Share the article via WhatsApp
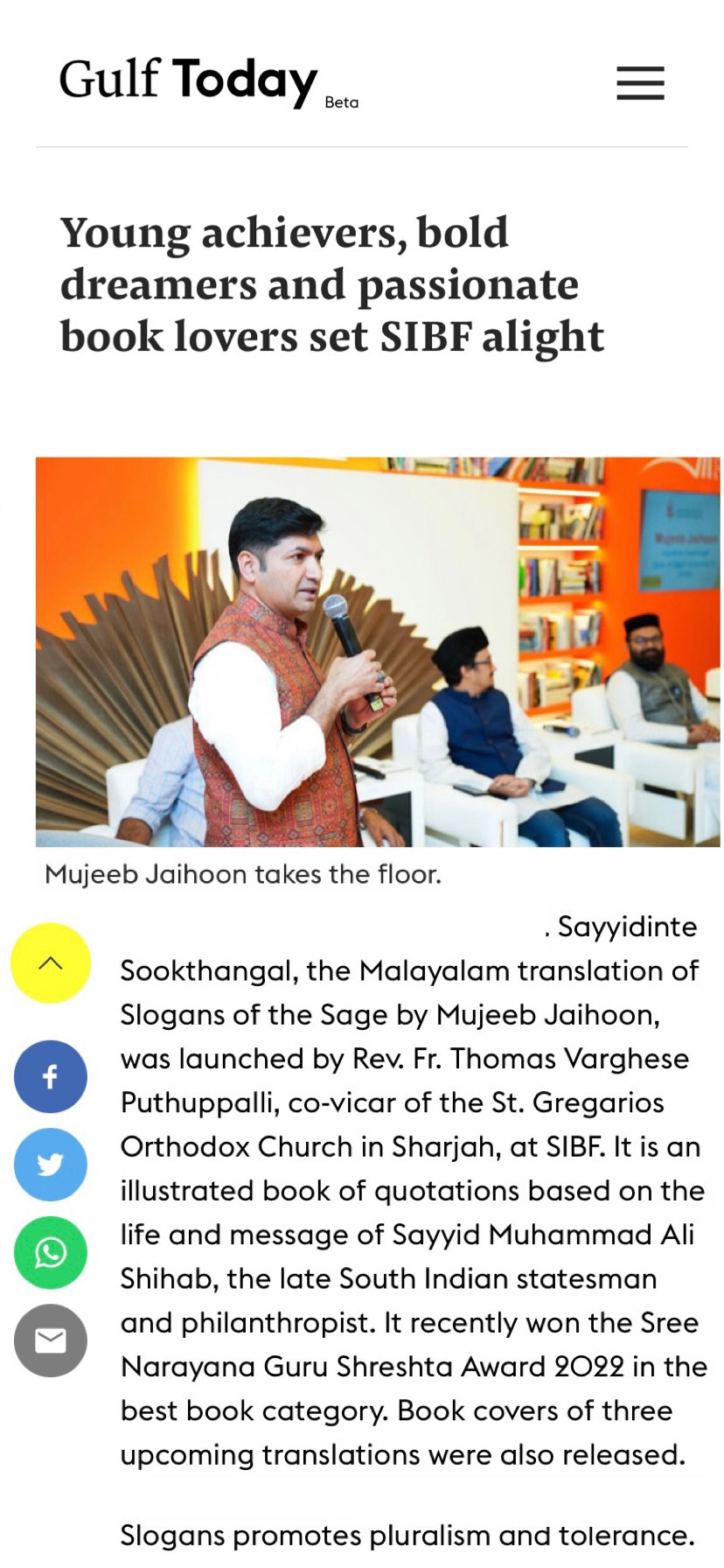This screenshot has height=1568, width=724. click(x=51, y=1252)
